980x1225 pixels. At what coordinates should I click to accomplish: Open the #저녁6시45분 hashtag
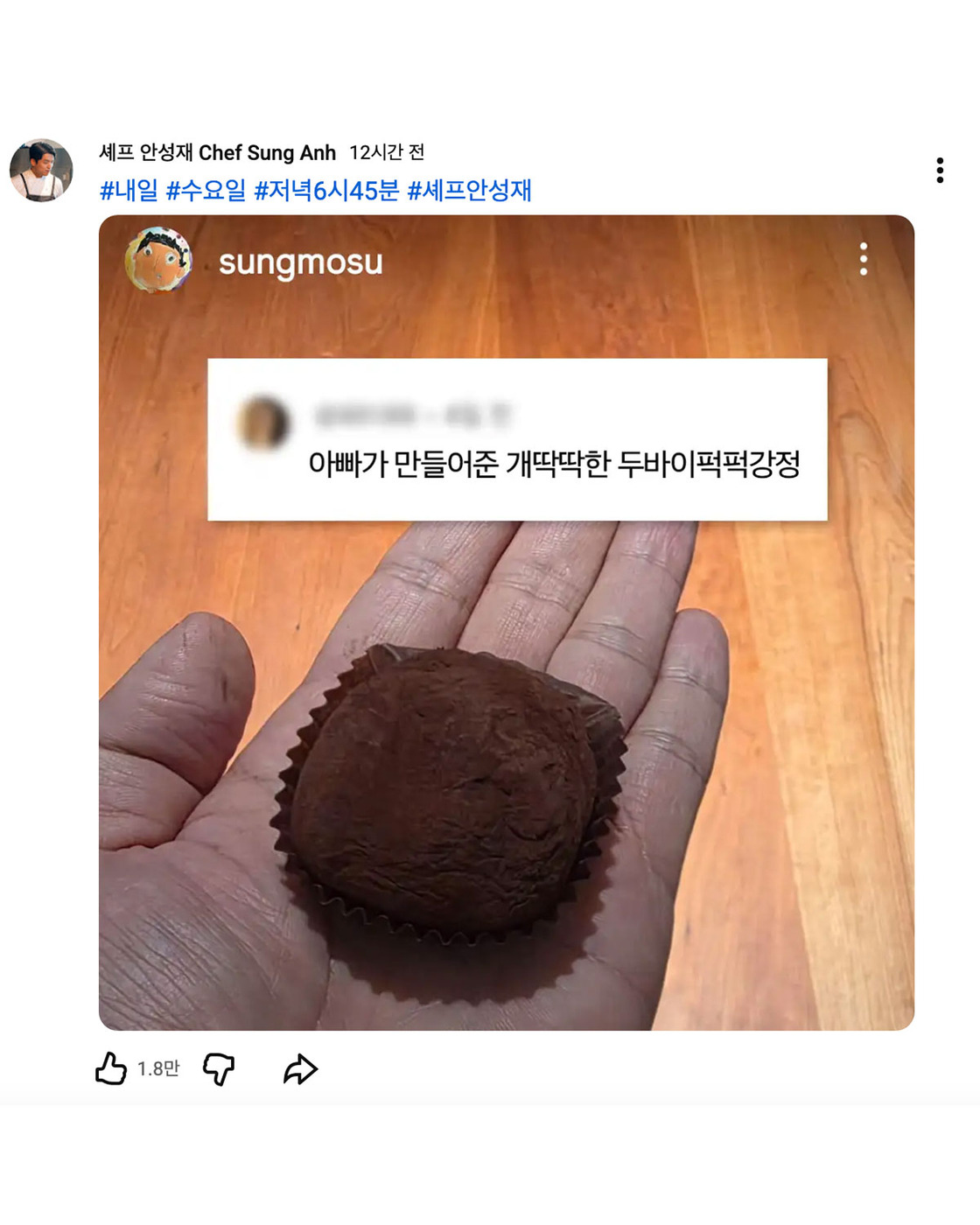[326, 190]
